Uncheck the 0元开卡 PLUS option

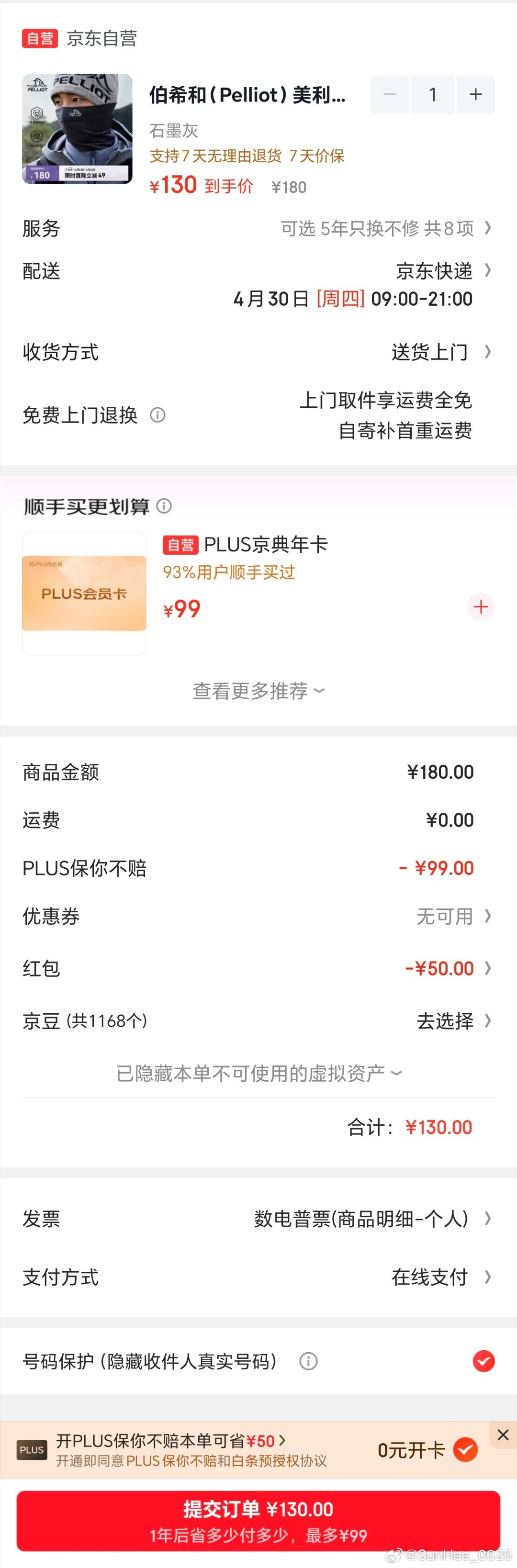pos(466,1450)
